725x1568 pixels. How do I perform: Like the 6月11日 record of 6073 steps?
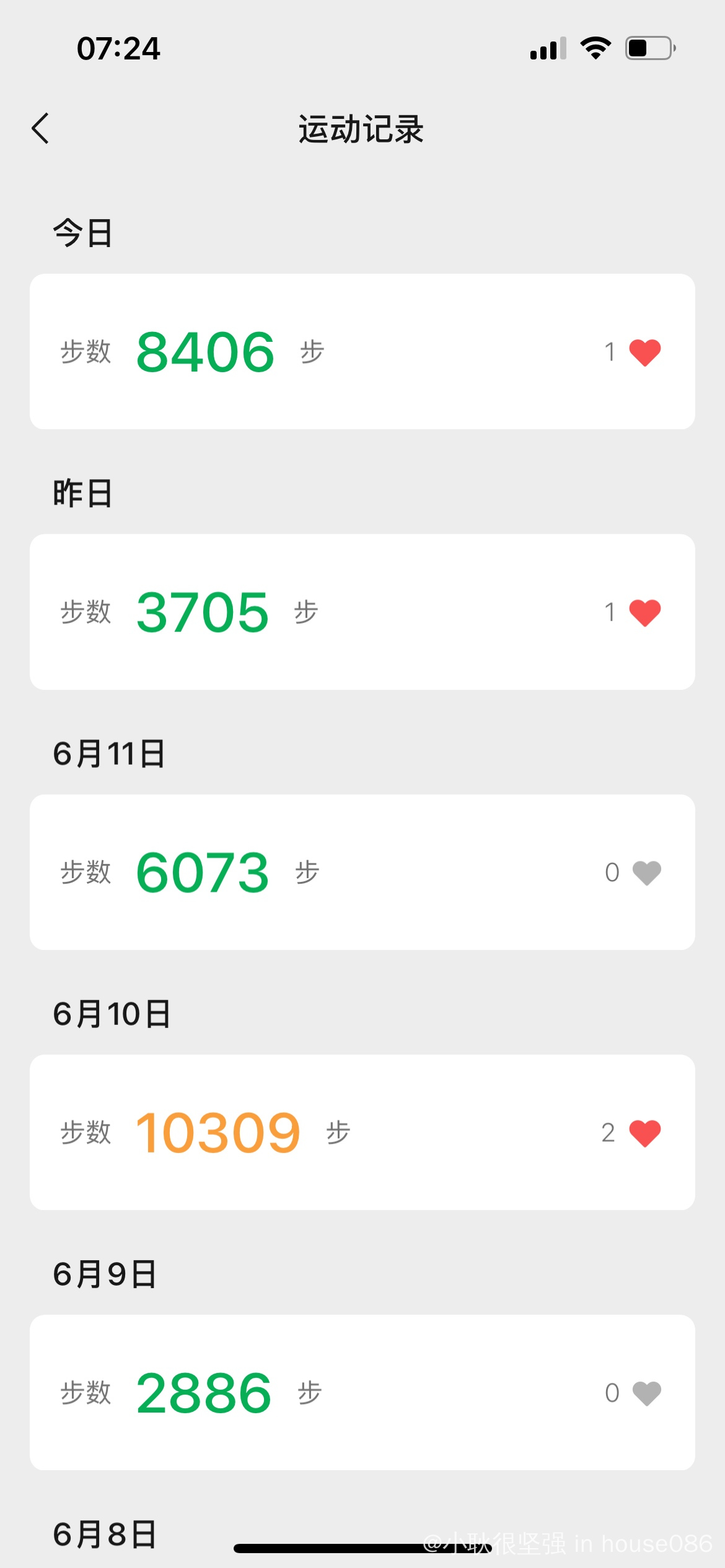(x=646, y=873)
